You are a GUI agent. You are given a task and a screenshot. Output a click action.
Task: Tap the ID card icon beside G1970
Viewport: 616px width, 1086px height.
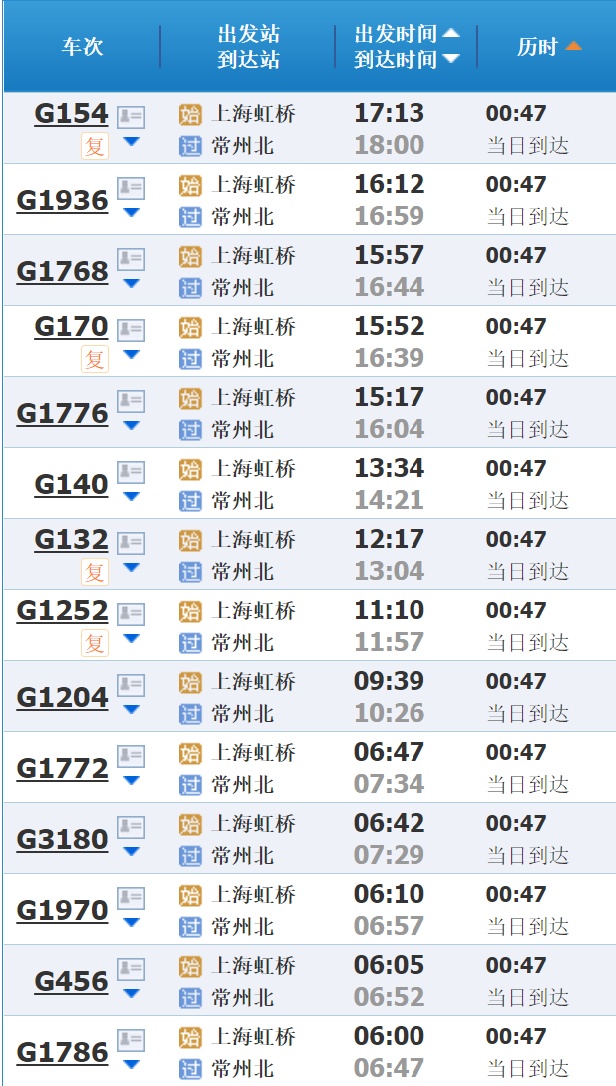click(131, 898)
